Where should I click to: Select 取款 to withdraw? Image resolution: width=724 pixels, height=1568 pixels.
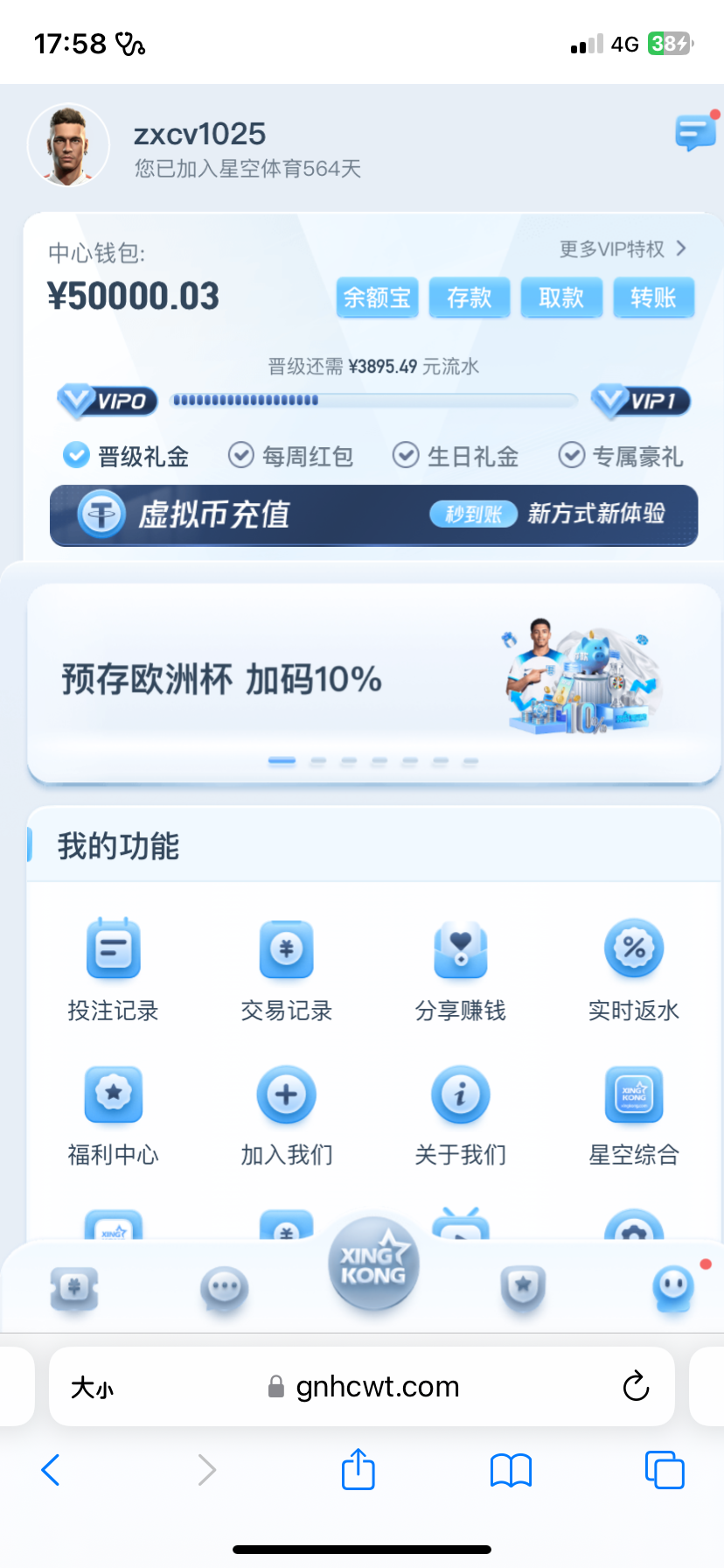point(561,298)
